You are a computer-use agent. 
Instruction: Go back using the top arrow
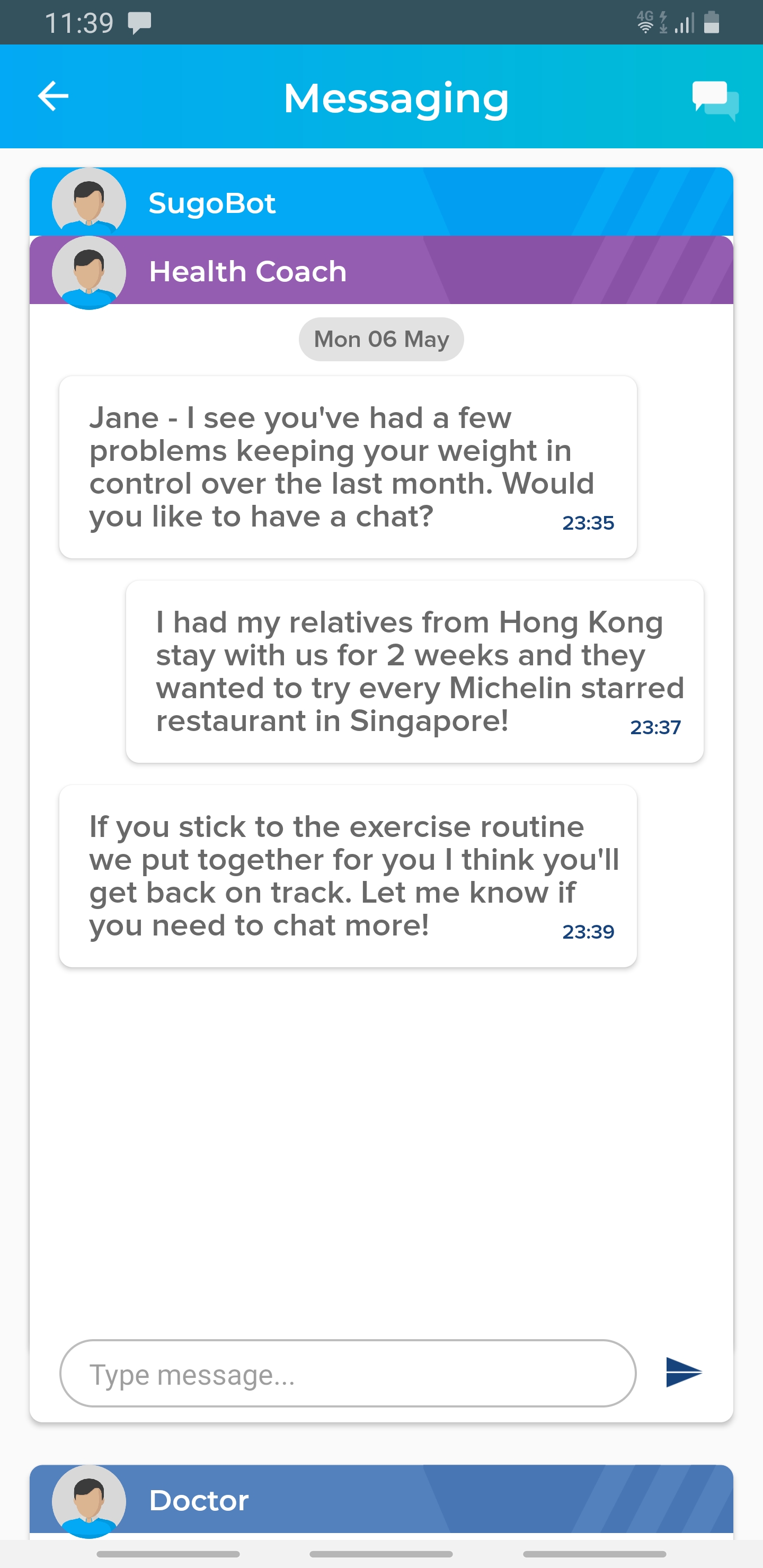coord(53,96)
